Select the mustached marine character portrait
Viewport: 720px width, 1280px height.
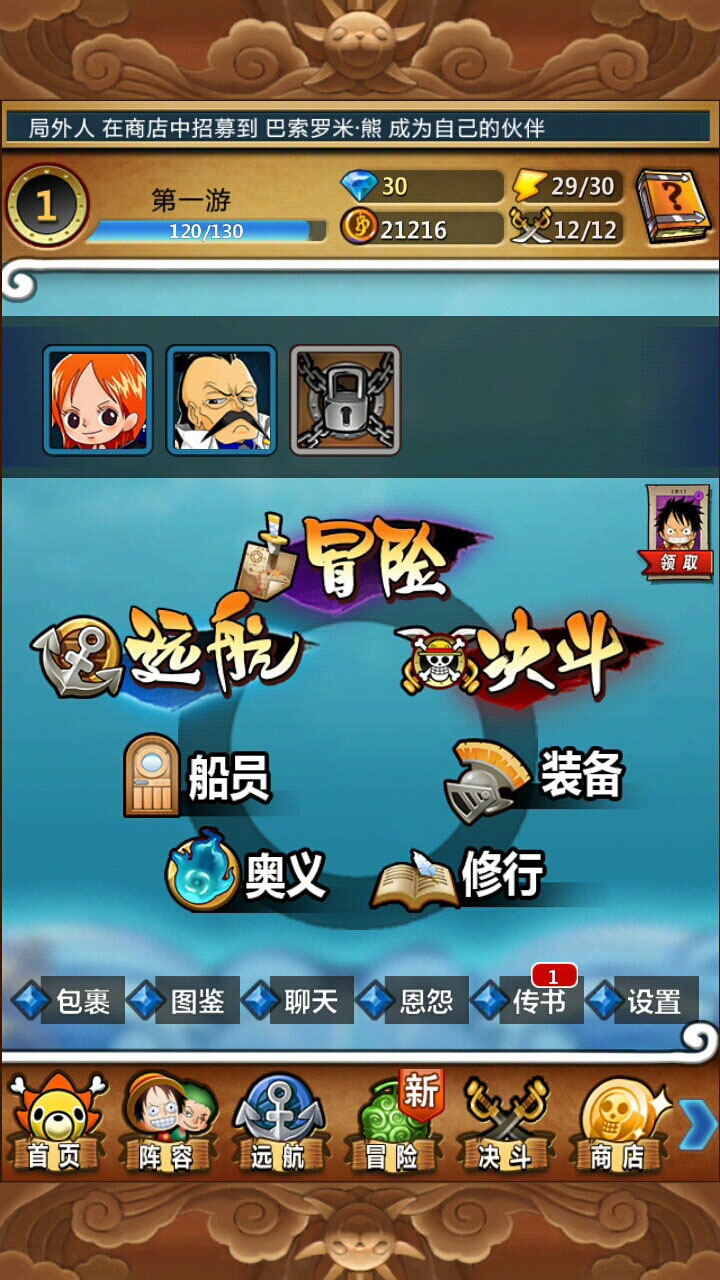pos(221,400)
